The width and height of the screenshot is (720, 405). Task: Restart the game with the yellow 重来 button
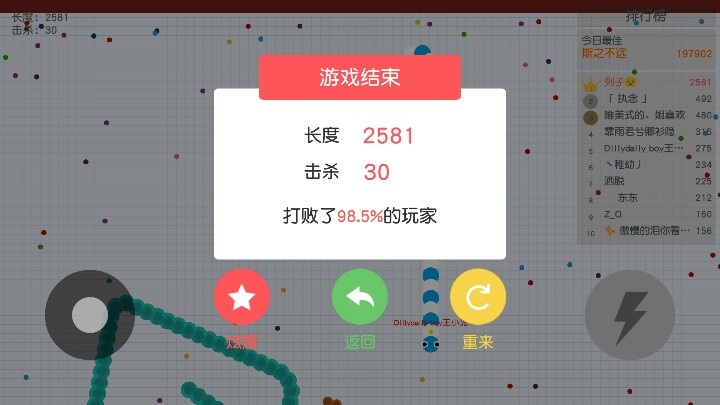coord(478,297)
